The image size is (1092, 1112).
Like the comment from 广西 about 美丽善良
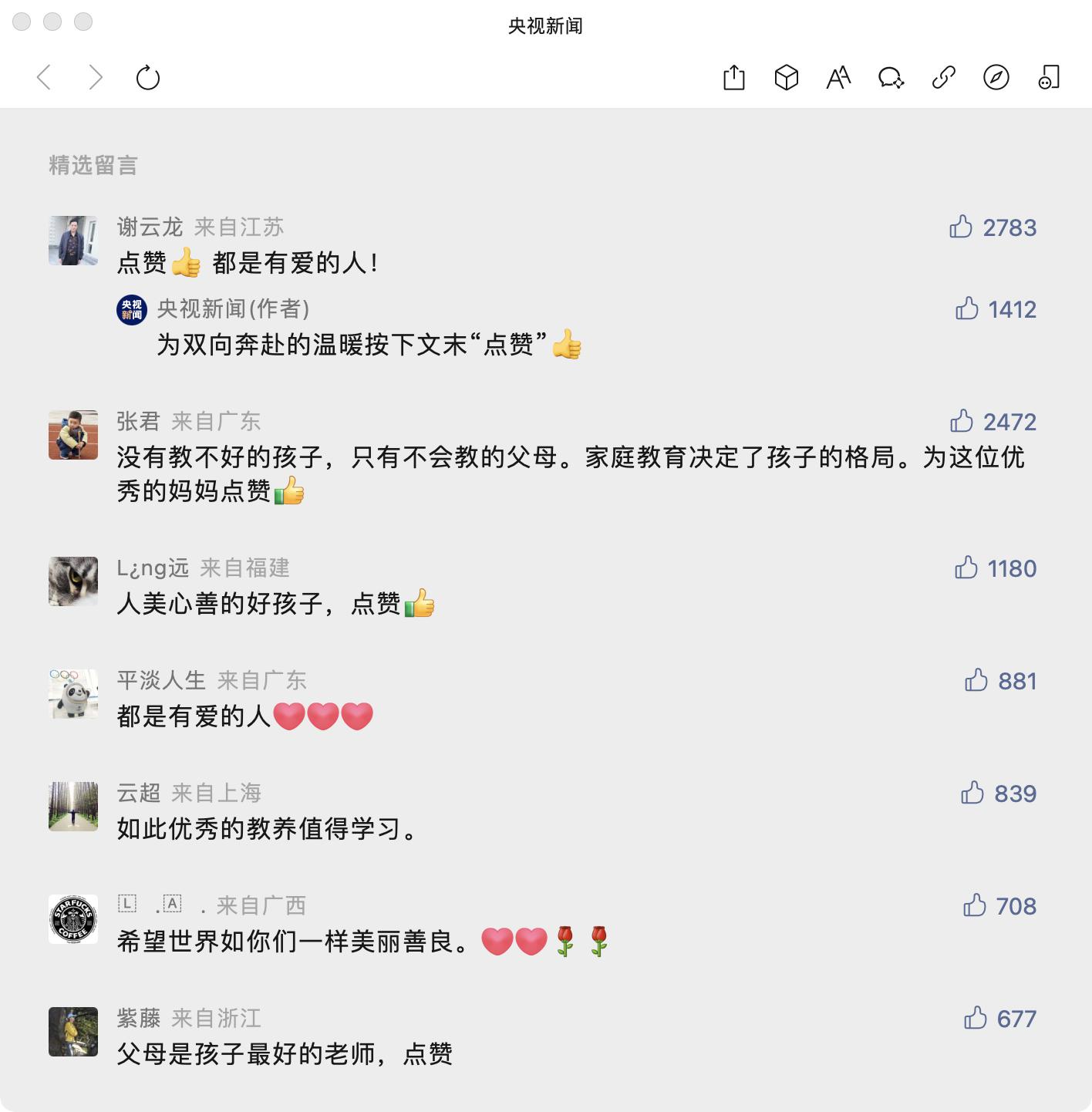click(x=975, y=906)
